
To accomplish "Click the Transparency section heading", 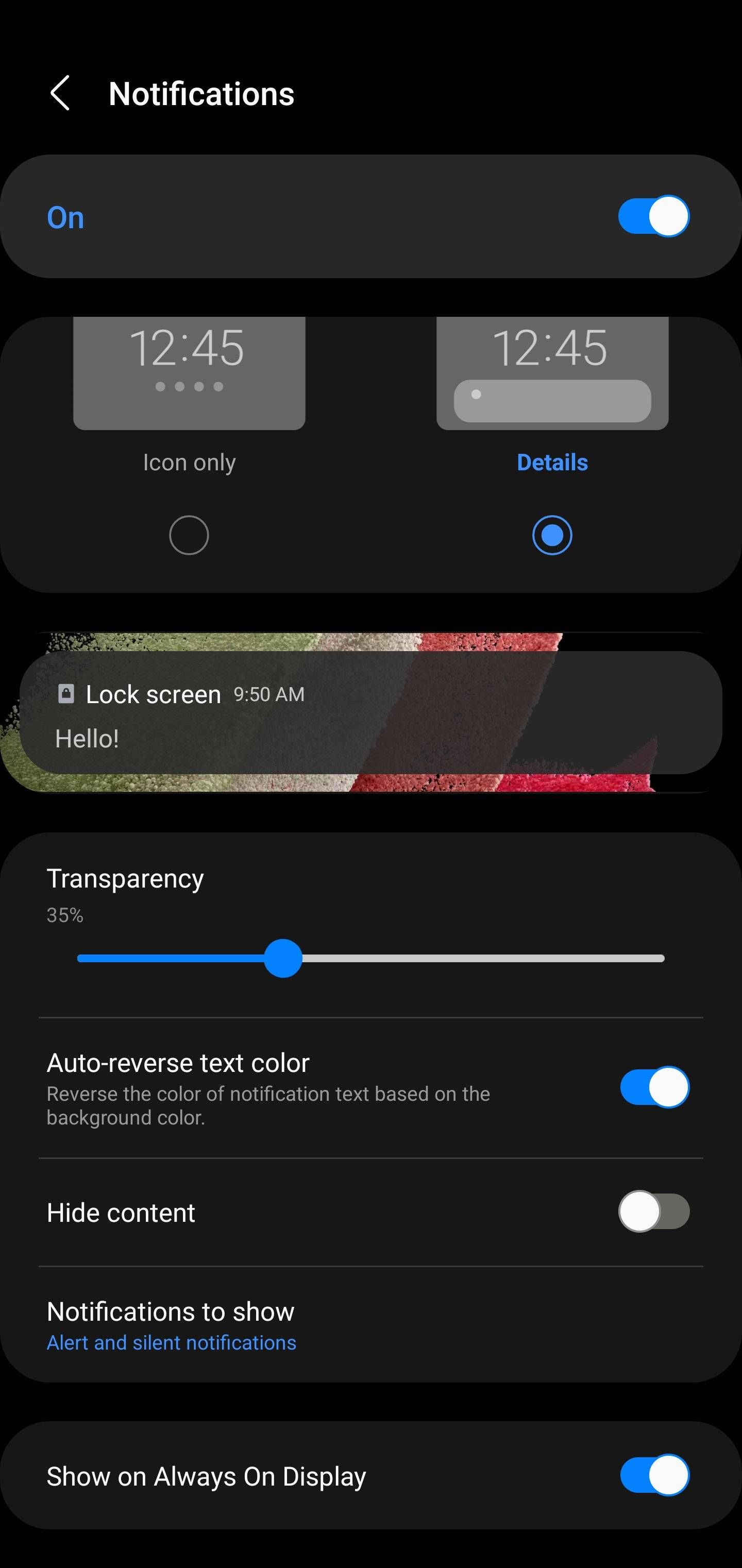I will [x=125, y=877].
